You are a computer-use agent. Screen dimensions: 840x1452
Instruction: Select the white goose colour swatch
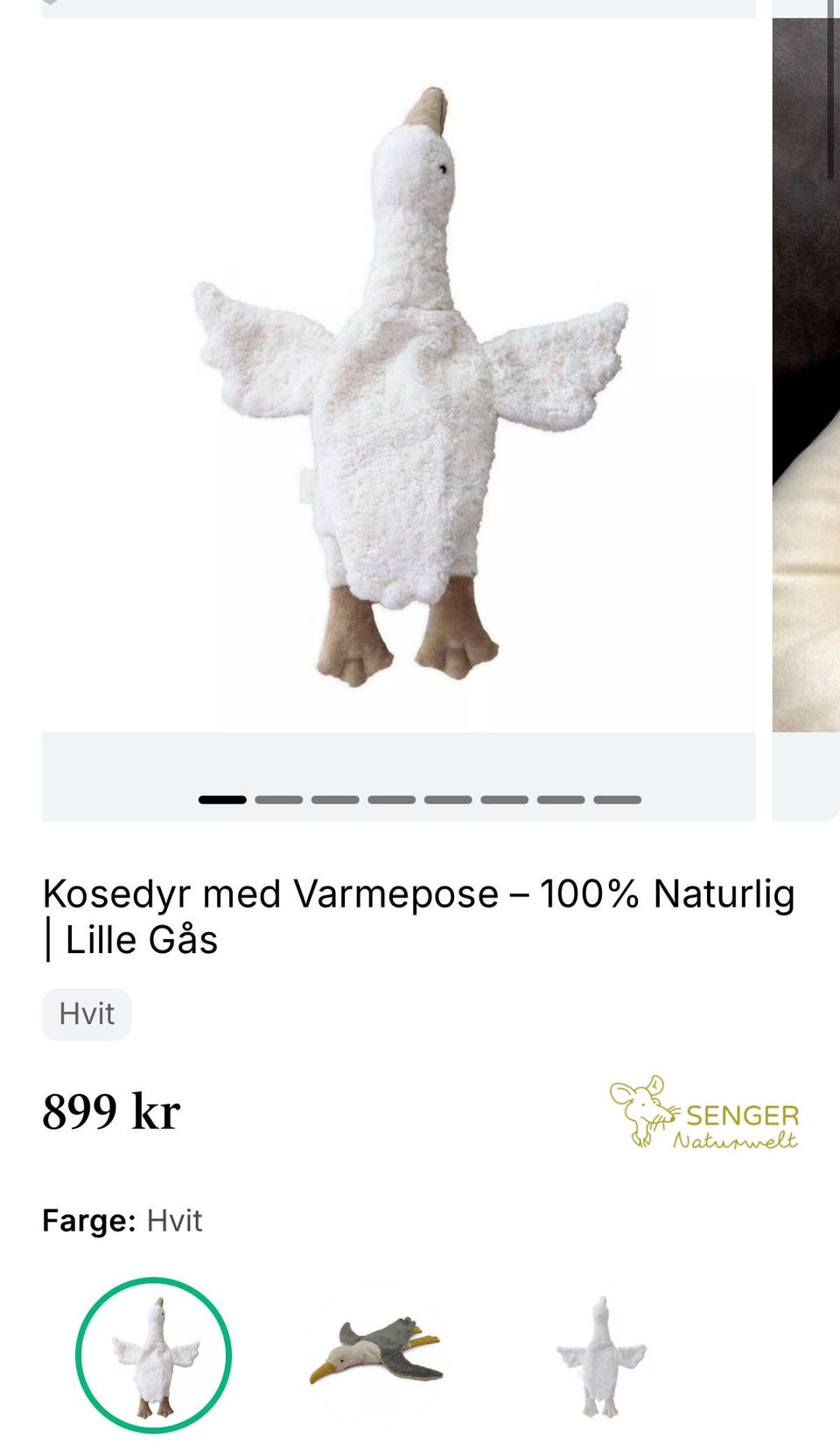[x=153, y=1355]
